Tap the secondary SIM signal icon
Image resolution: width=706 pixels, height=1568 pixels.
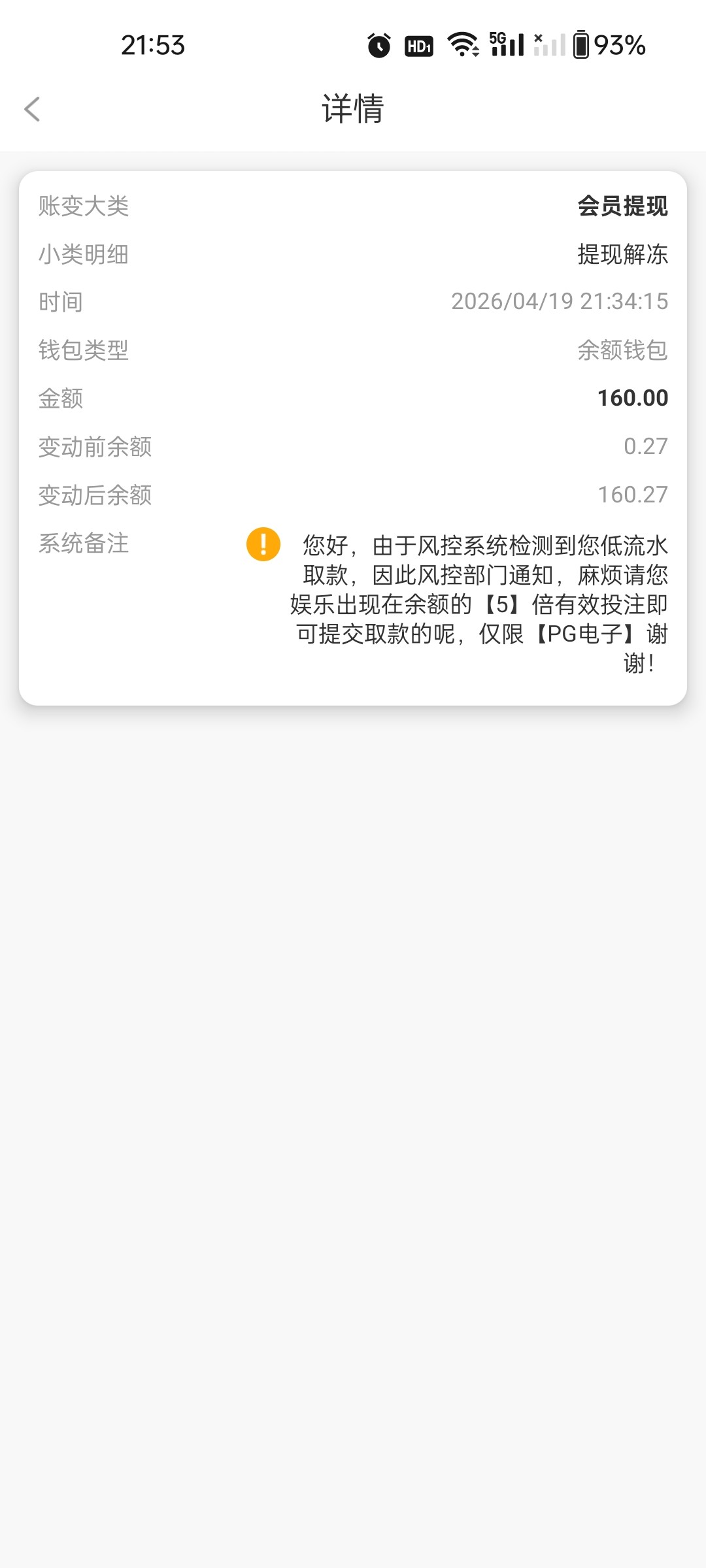coord(548,45)
